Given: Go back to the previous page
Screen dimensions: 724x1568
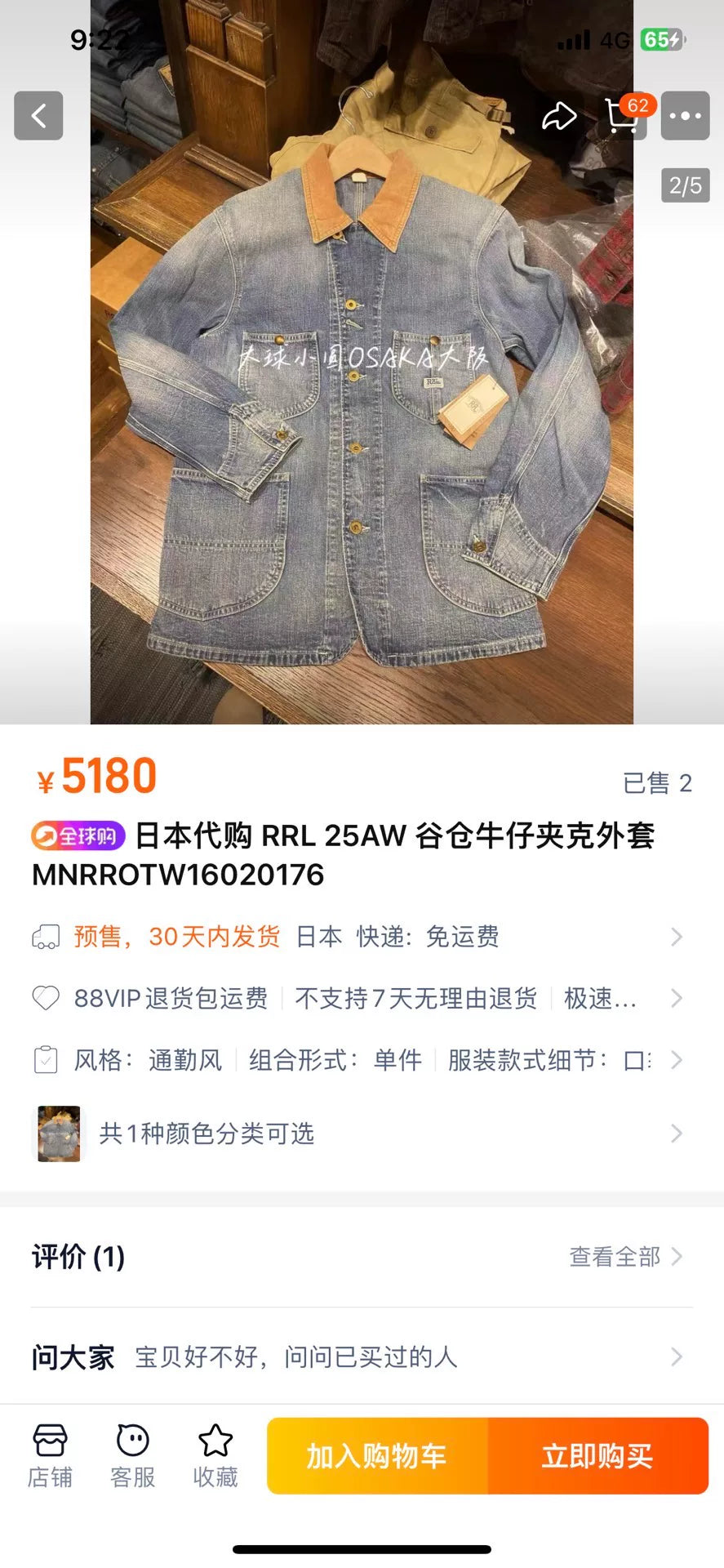Looking at the screenshot, I should point(38,116).
